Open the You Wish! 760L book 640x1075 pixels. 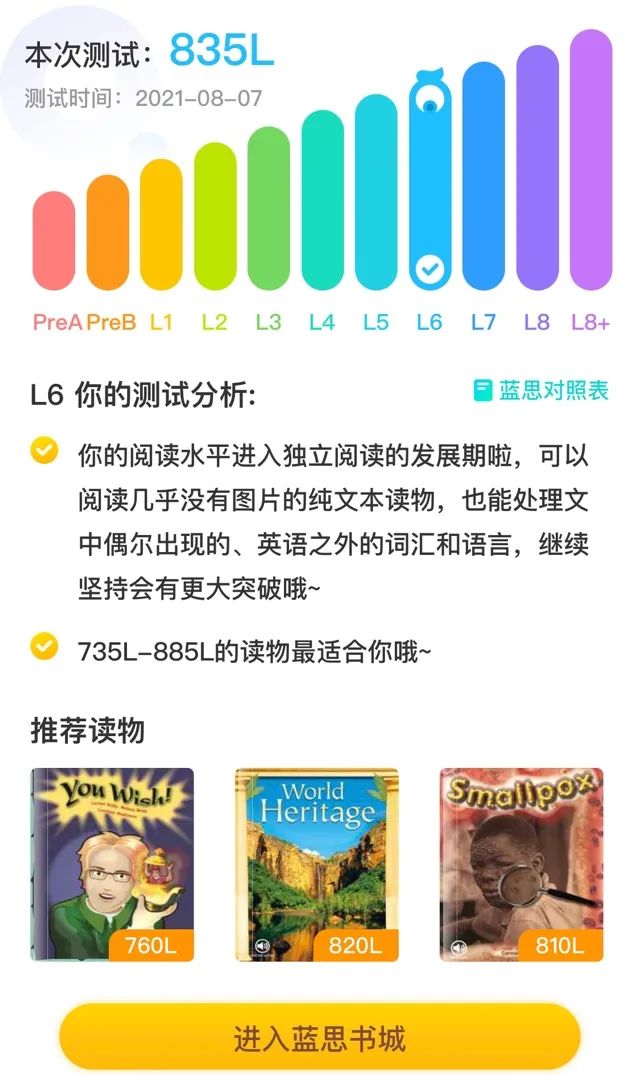coord(112,864)
